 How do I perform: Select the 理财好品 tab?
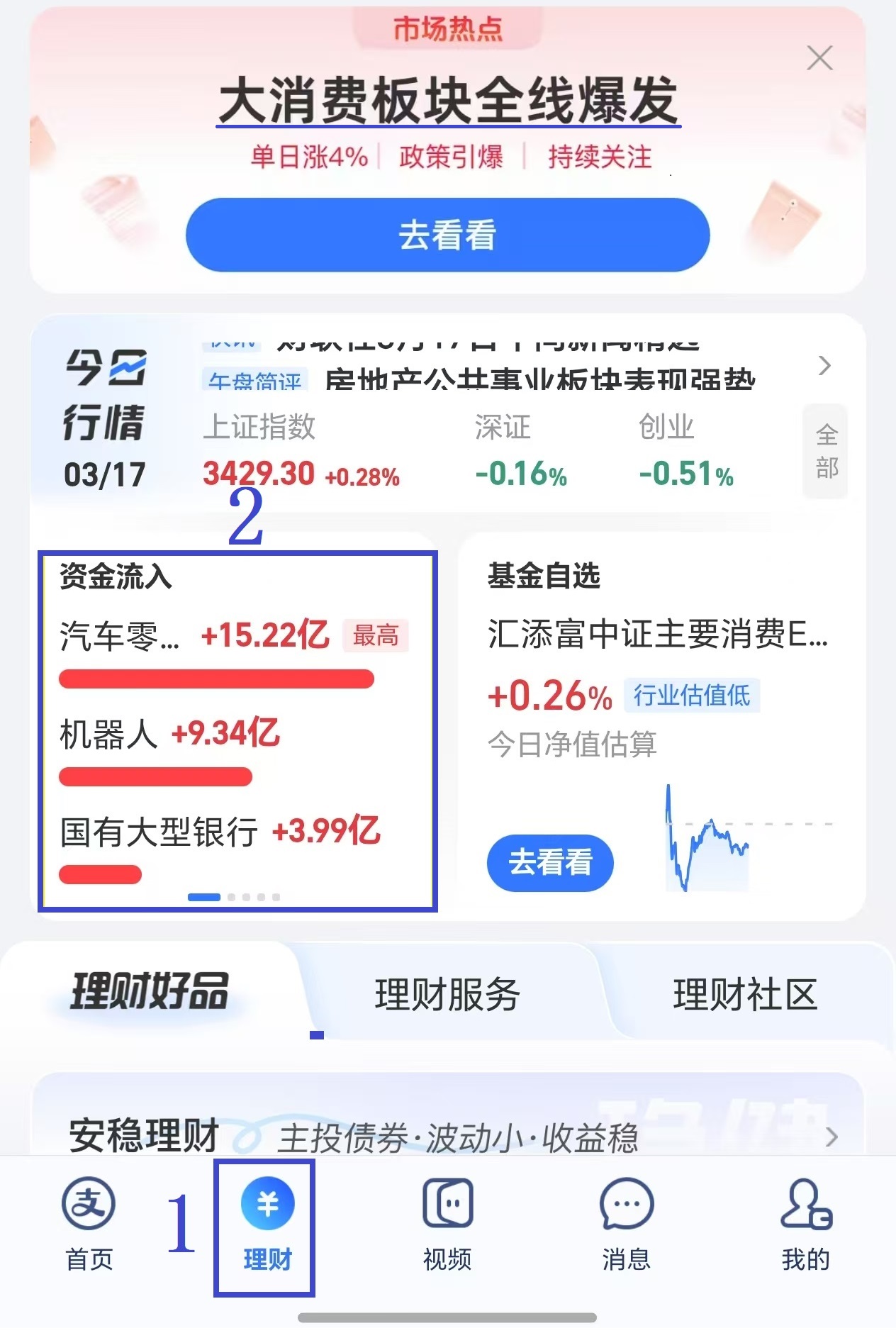click(x=150, y=991)
